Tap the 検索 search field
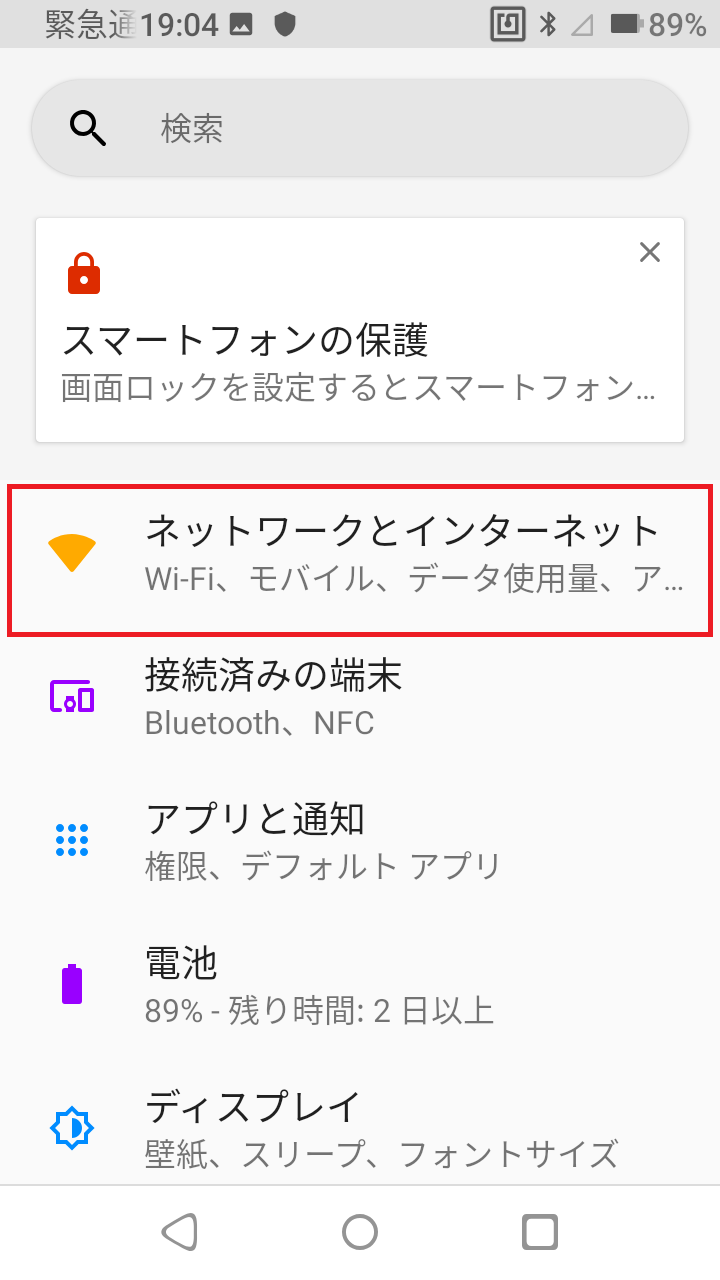This screenshot has width=720, height=1280. 360,128
